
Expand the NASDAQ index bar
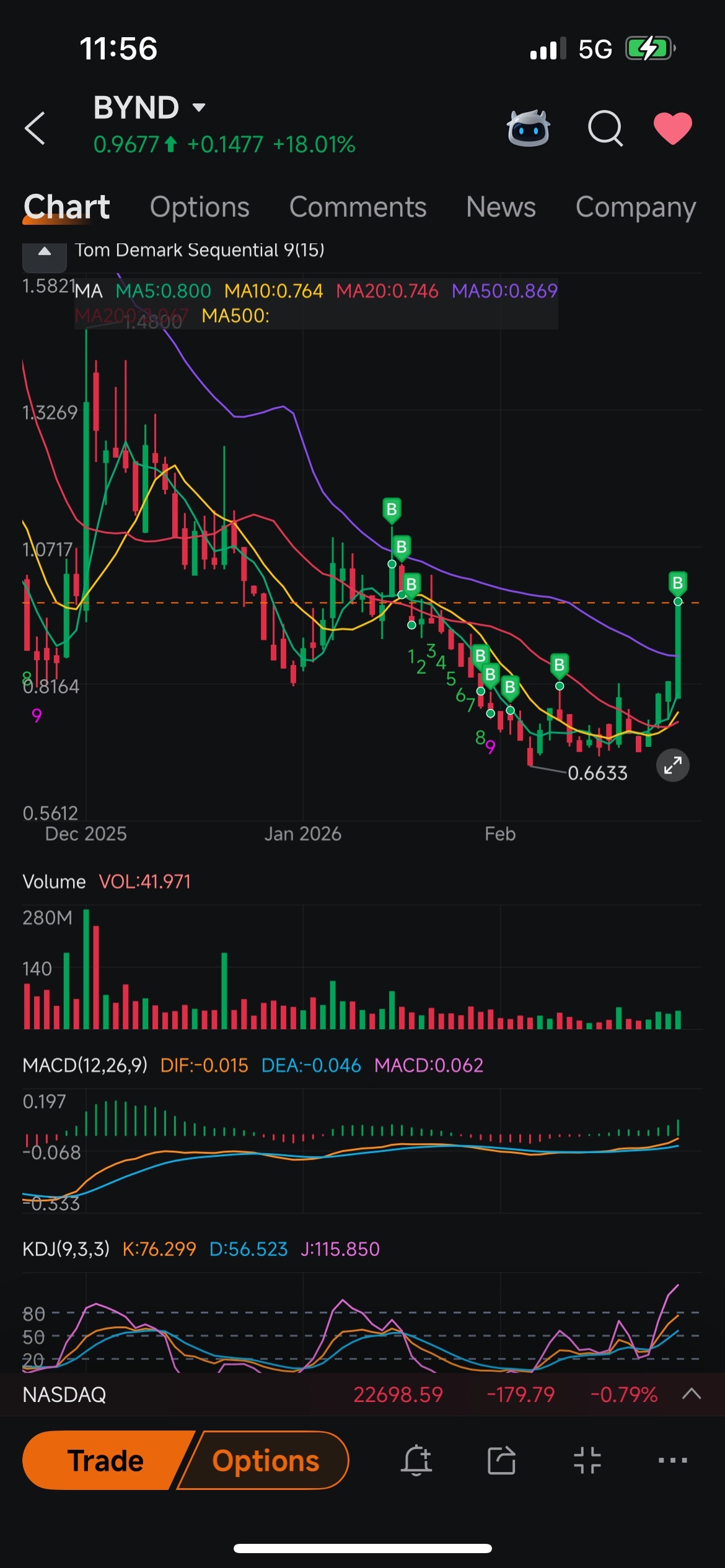pos(692,1394)
